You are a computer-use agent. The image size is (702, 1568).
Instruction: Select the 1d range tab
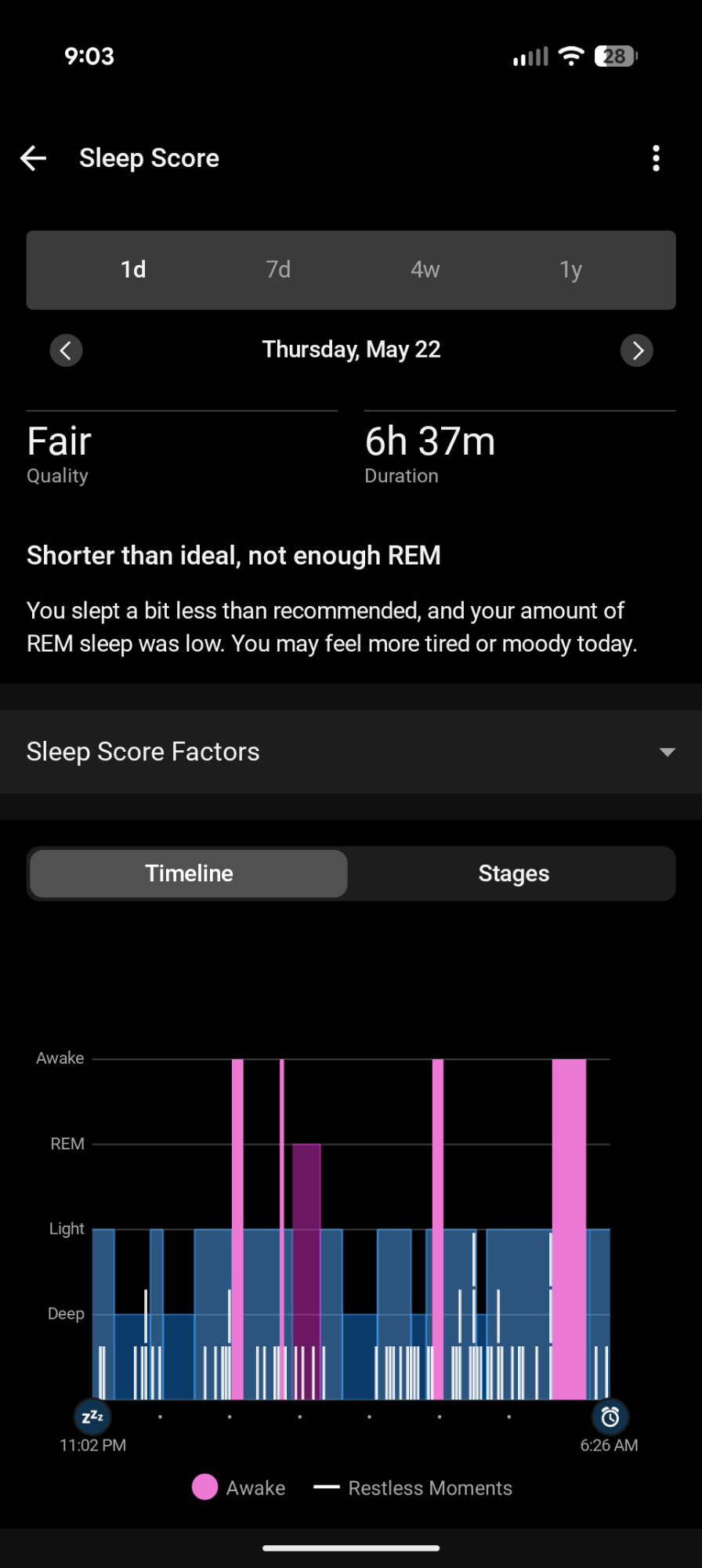(133, 270)
